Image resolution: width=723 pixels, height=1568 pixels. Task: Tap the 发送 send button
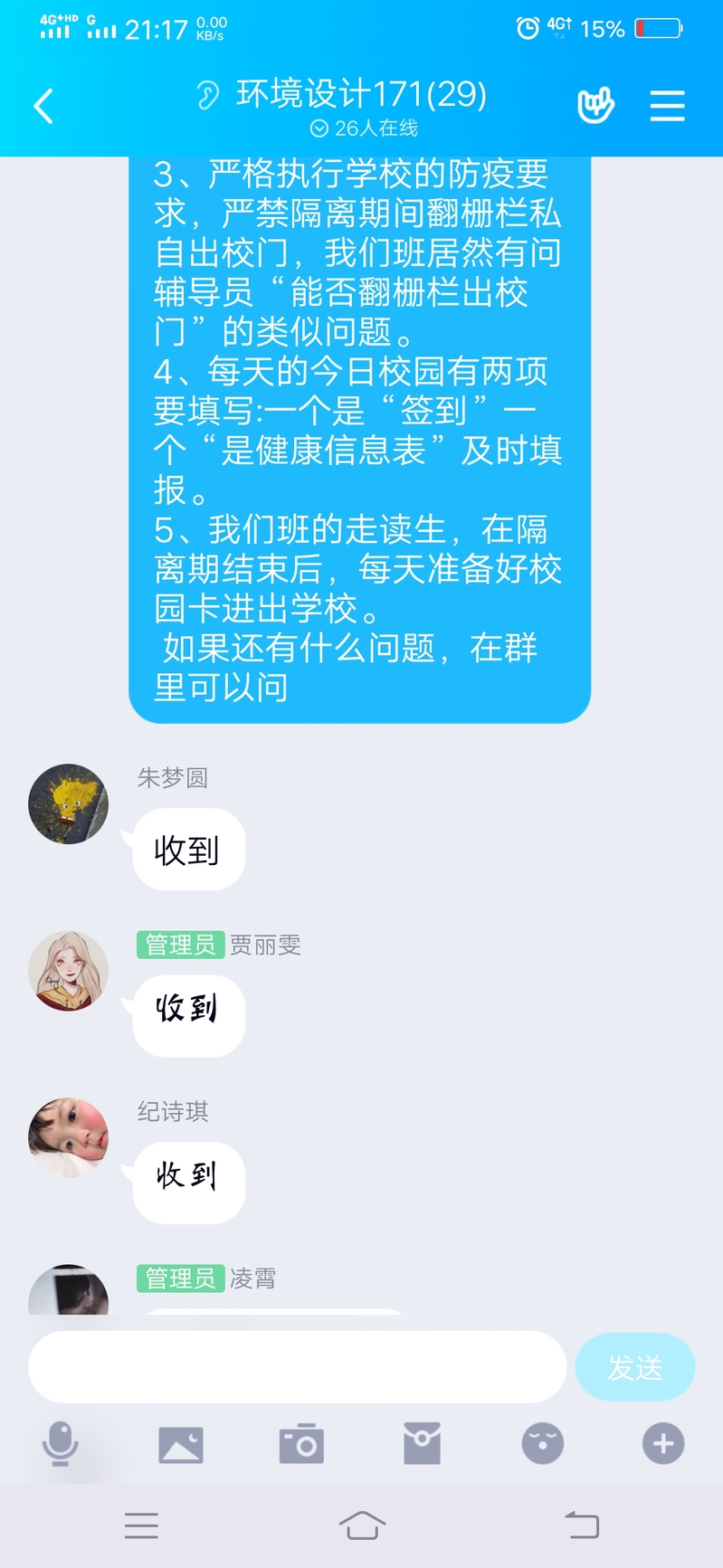tap(634, 1366)
